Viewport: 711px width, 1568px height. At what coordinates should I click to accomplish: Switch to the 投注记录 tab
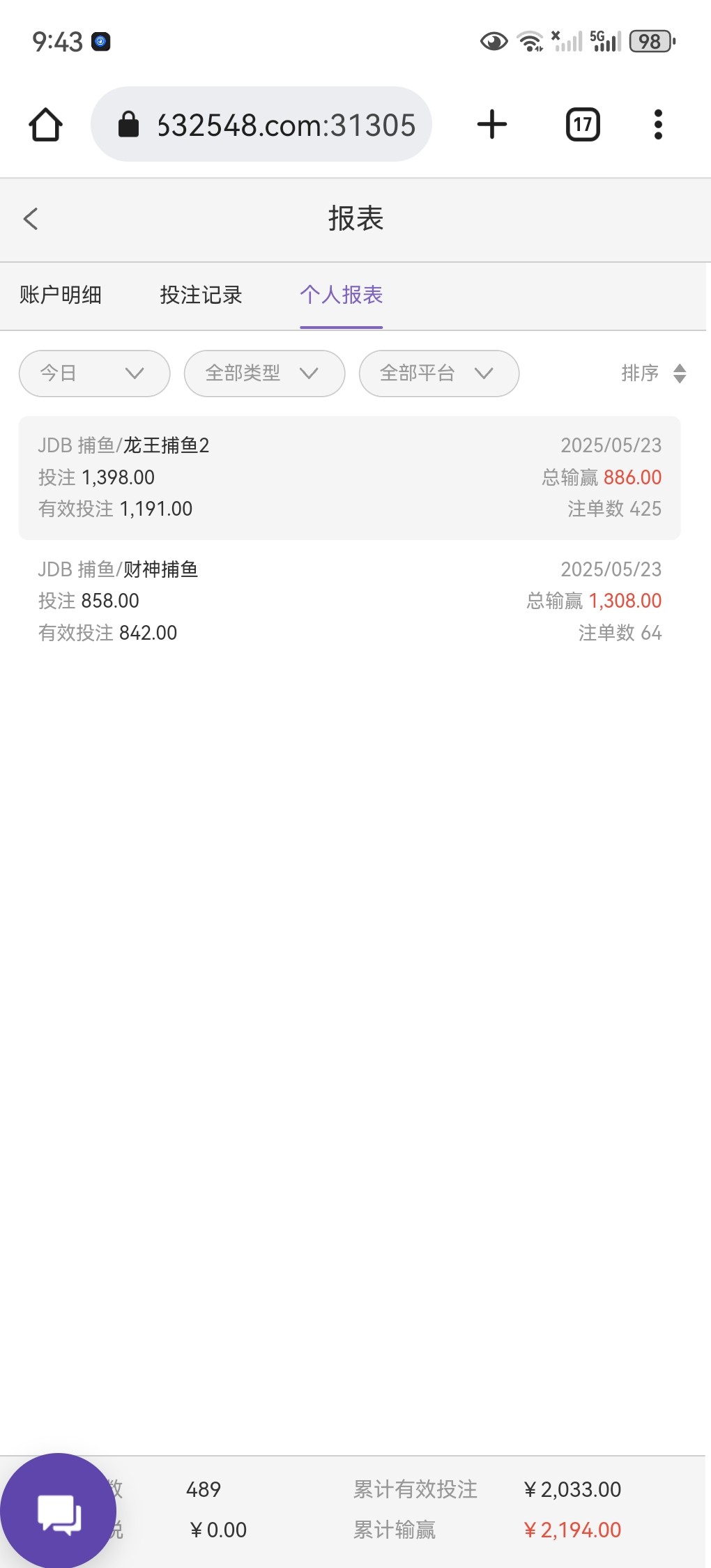click(x=201, y=295)
